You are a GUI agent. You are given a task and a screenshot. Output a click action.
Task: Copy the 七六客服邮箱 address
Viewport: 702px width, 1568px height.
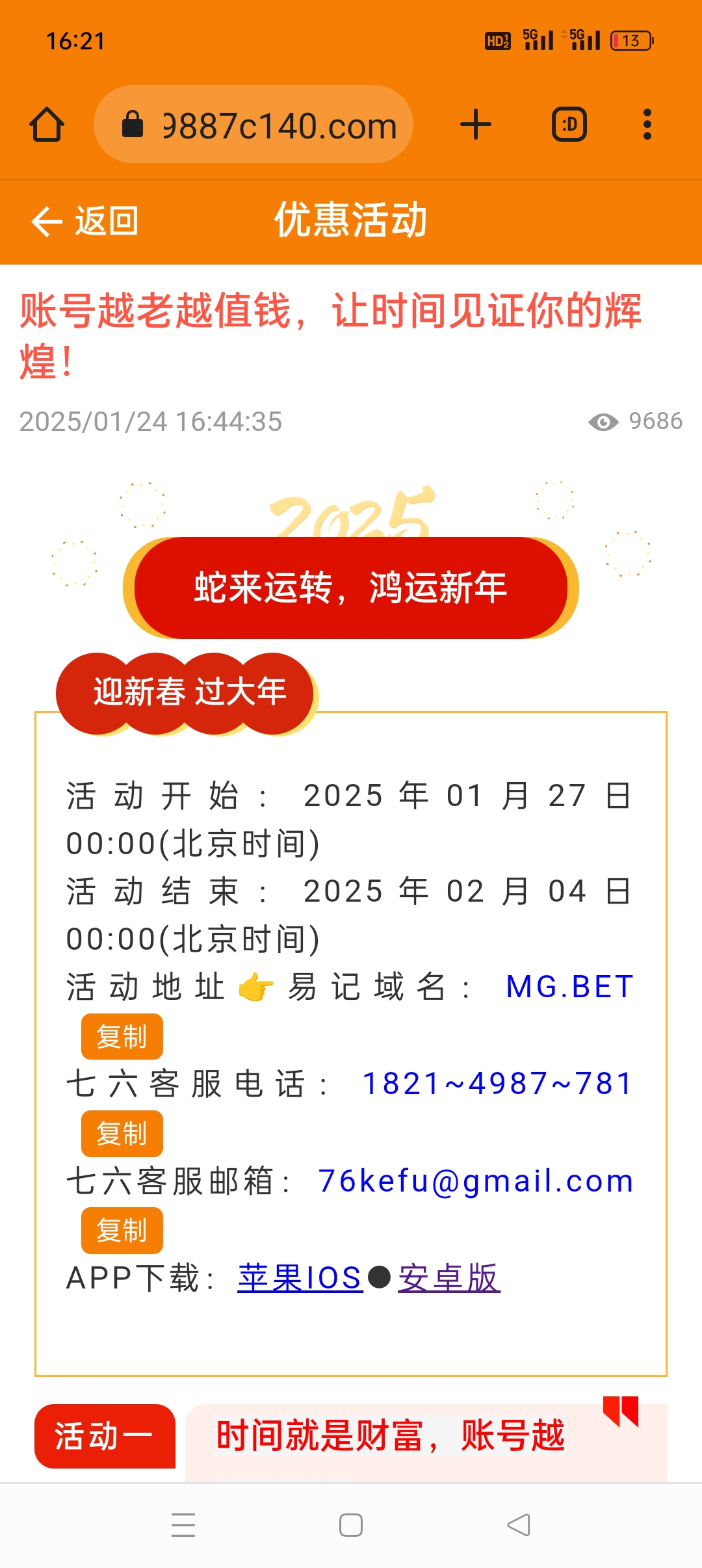122,1230
